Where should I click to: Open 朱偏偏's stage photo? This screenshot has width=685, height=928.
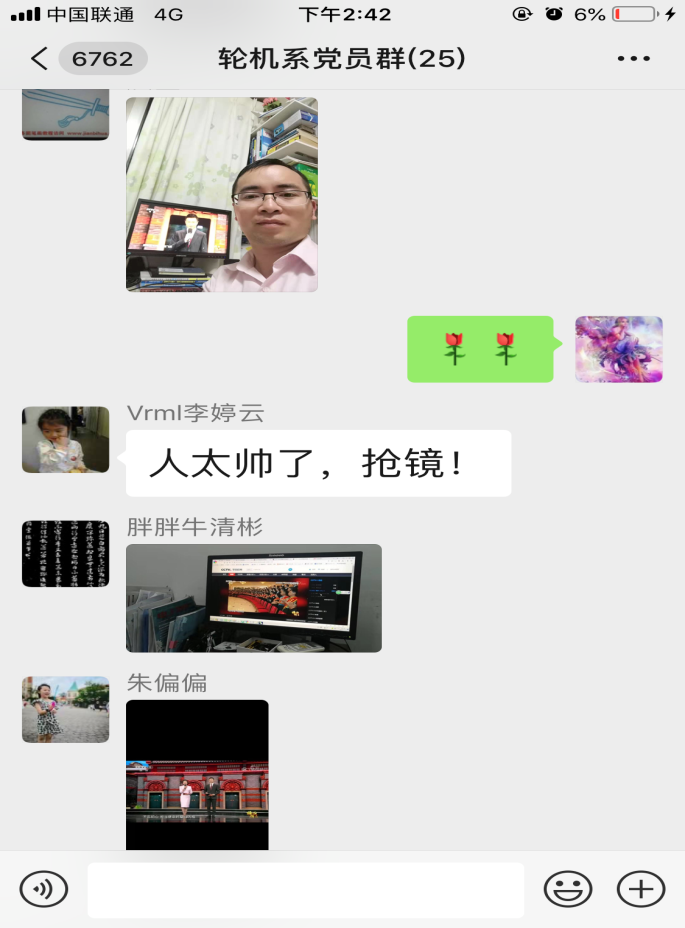[197, 775]
